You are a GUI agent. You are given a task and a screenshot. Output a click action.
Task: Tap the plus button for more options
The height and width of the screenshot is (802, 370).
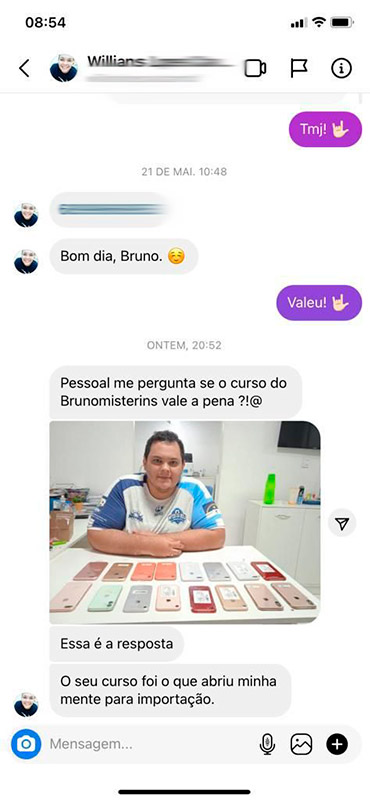[x=337, y=744]
